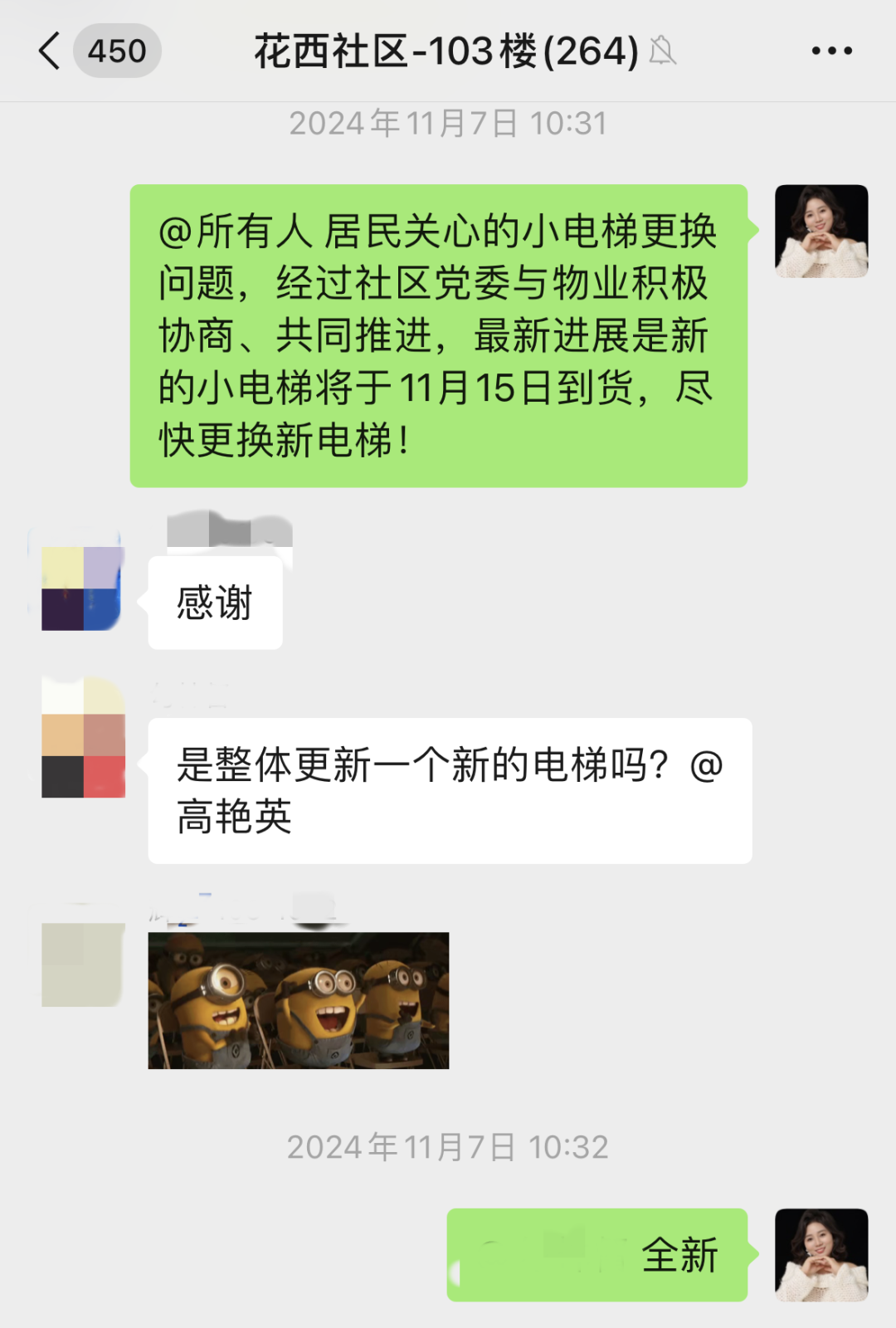This screenshot has height=1328, width=896.
Task: Open avatar of the Minions GIF sender
Action: click(x=83, y=964)
